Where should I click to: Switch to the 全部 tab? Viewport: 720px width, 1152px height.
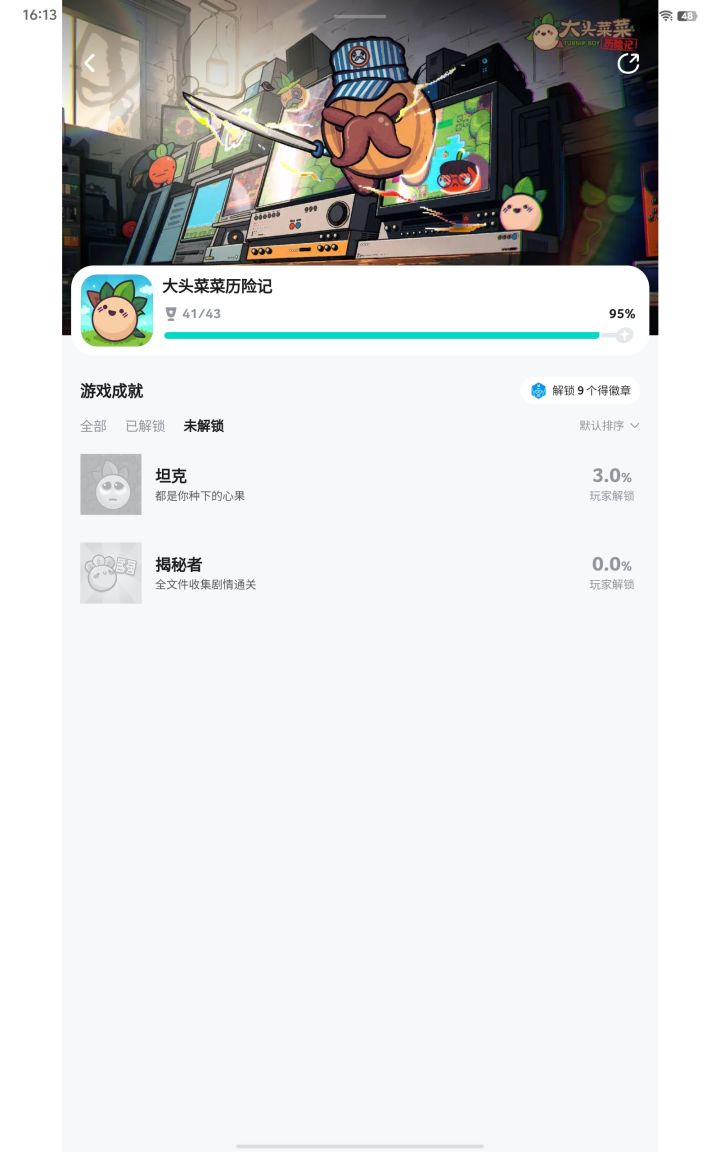(93, 425)
